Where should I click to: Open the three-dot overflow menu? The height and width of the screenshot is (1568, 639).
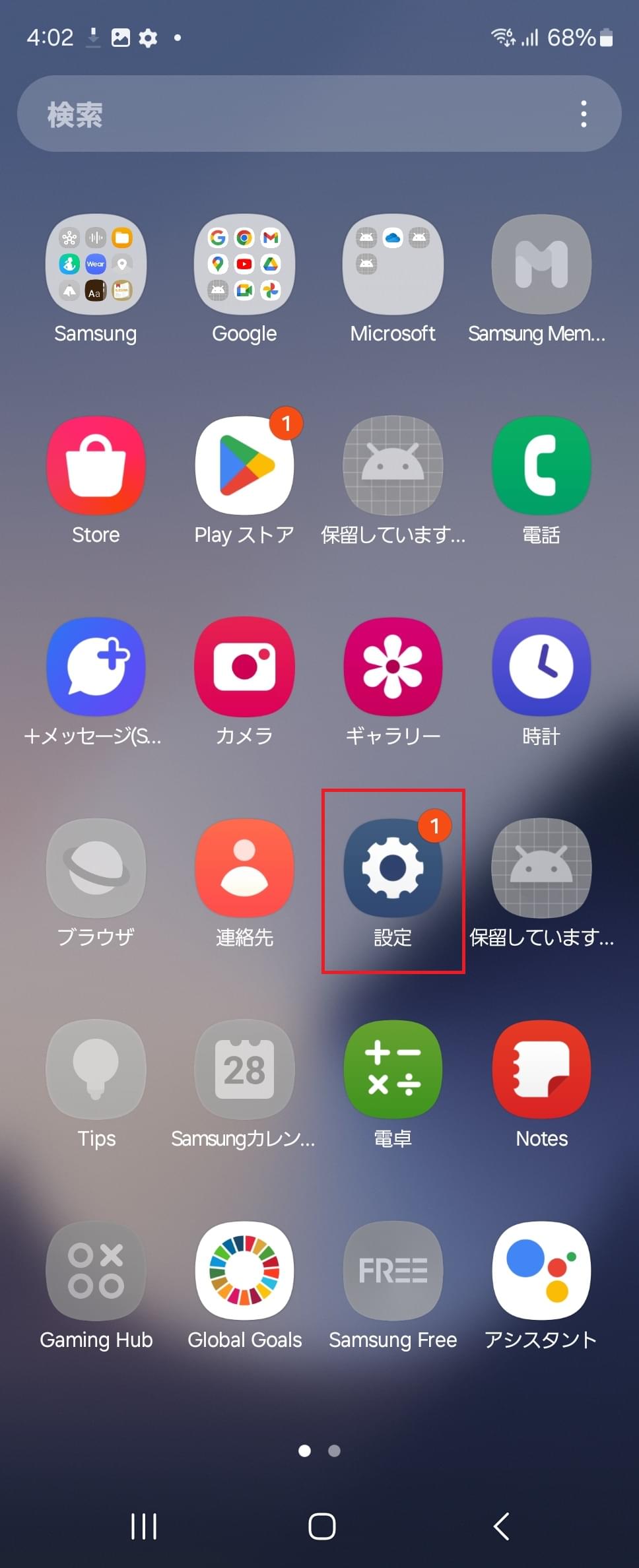pyautogui.click(x=584, y=114)
